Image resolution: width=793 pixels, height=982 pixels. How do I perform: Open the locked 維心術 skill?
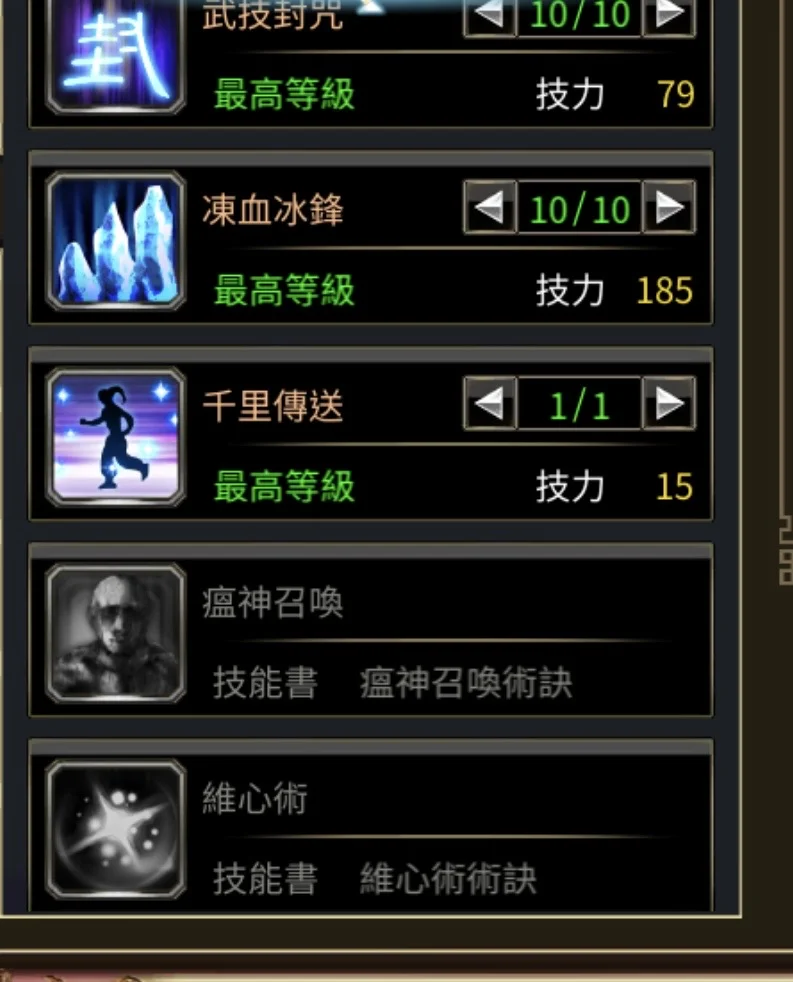(116, 828)
